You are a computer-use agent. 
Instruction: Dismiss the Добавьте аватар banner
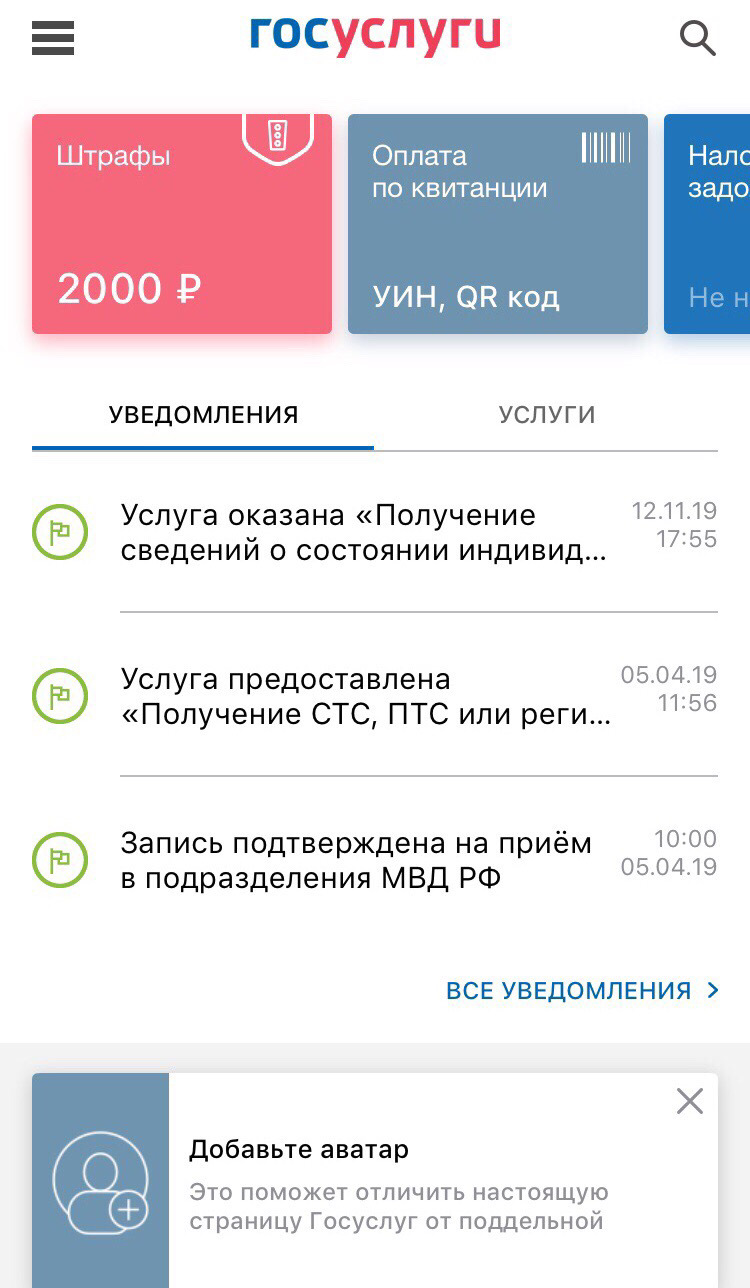690,1102
